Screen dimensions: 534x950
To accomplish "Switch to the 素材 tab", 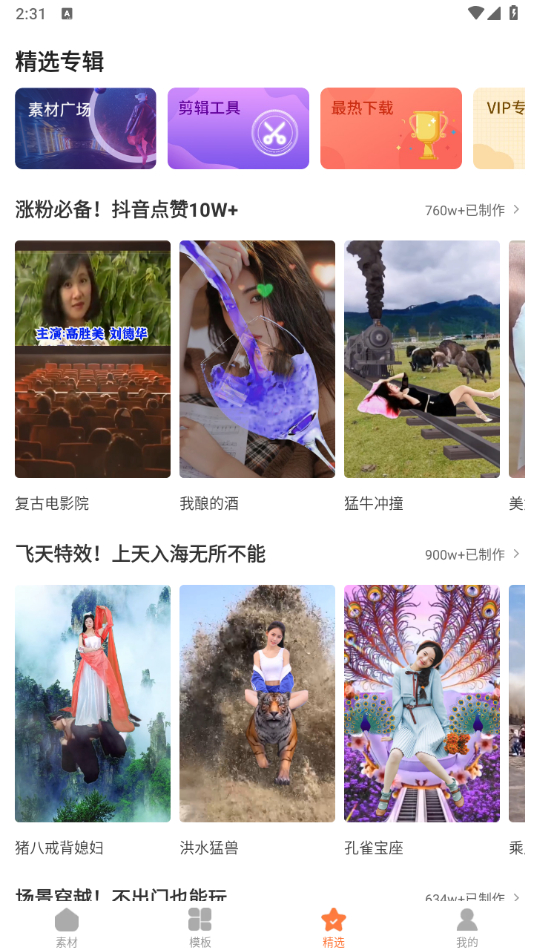I will pos(67,927).
